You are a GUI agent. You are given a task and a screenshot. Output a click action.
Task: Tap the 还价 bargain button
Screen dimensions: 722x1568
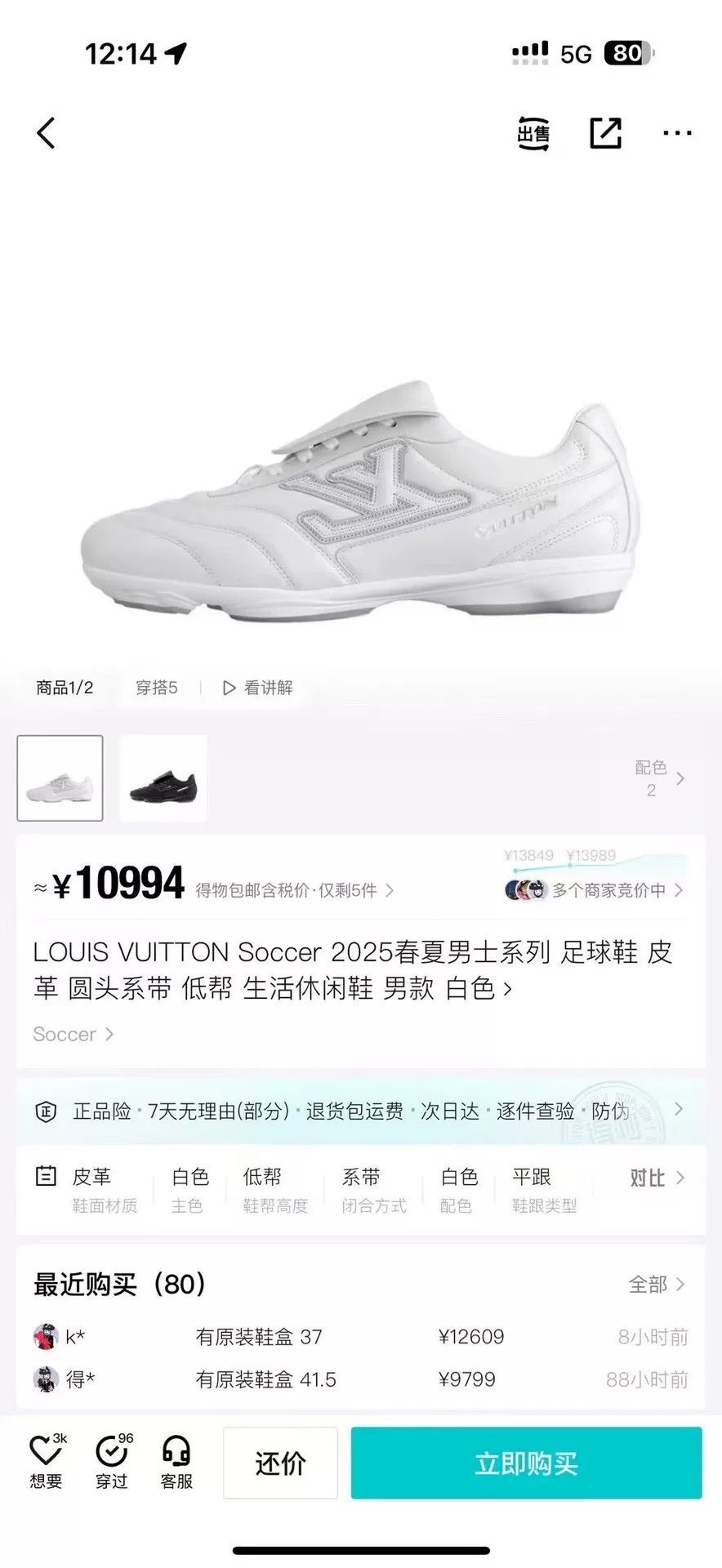pyautogui.click(x=280, y=1463)
